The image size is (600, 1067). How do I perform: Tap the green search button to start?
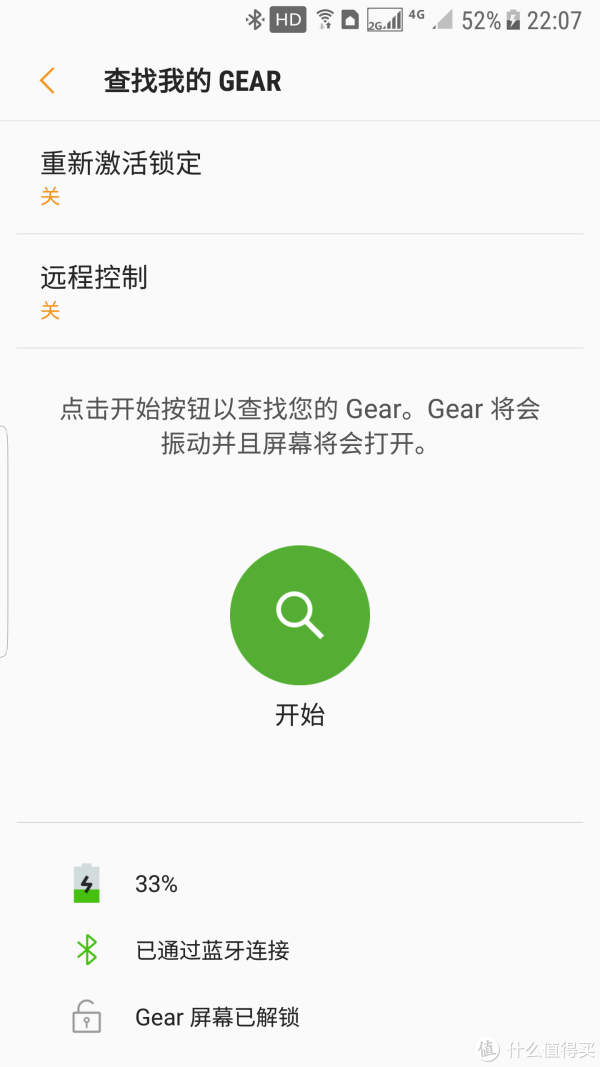(x=300, y=614)
